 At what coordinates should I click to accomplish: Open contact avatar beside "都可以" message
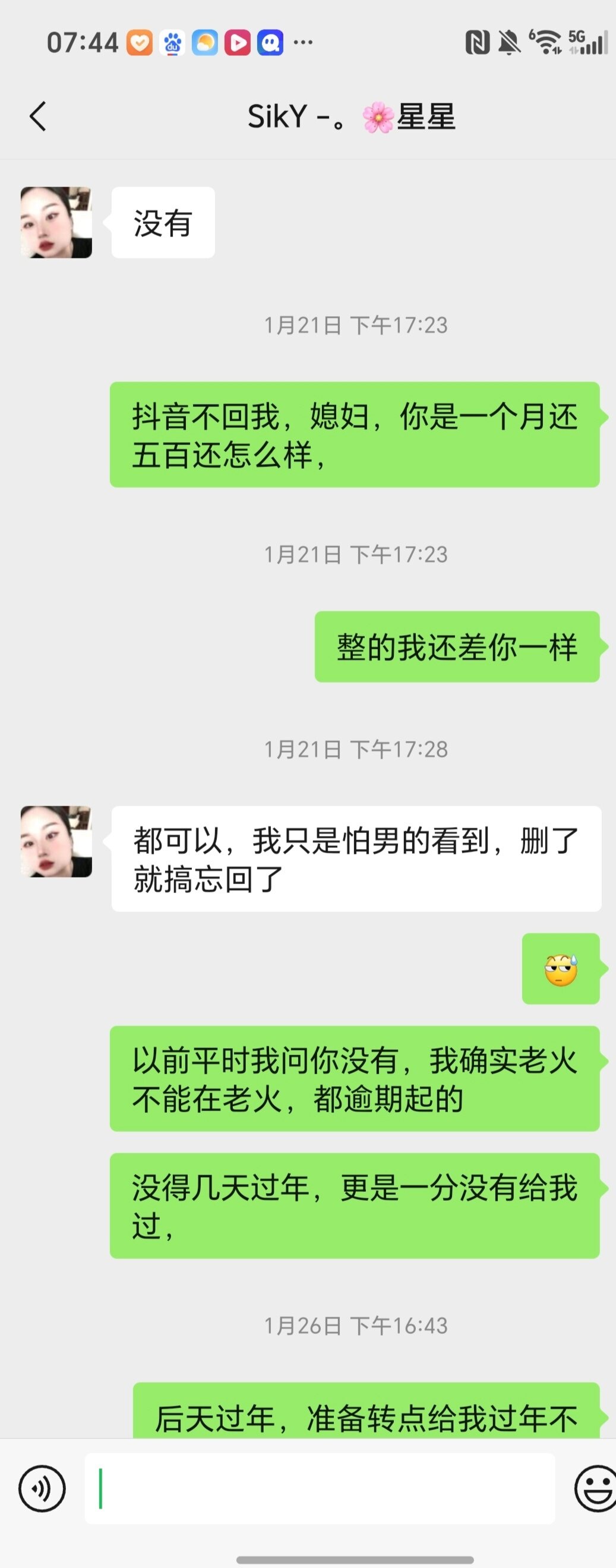[x=56, y=841]
